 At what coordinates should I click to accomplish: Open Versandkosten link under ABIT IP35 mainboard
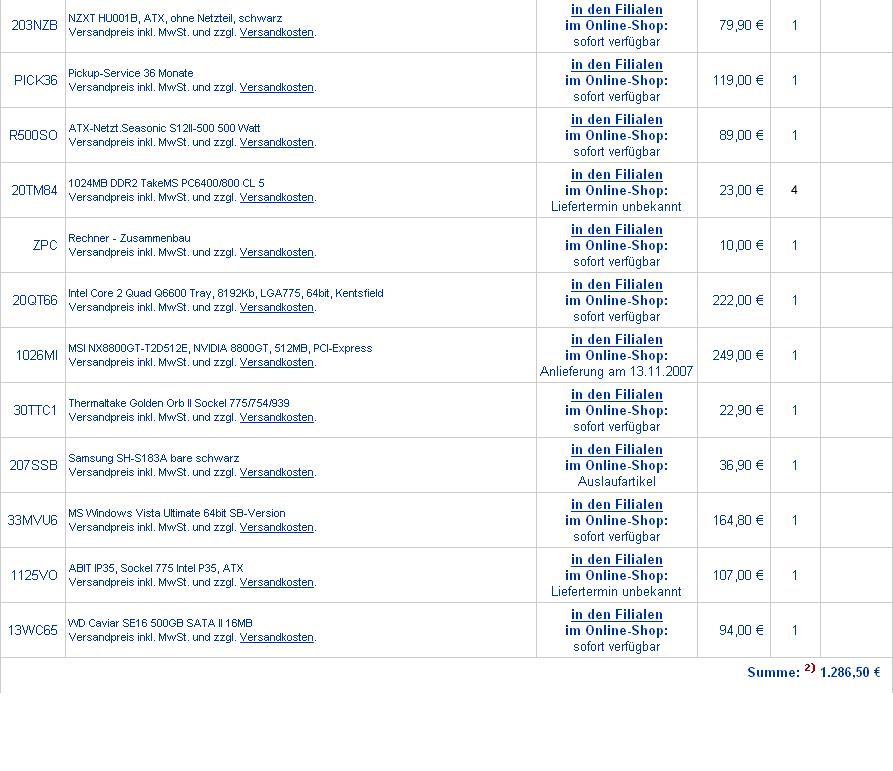click(276, 583)
